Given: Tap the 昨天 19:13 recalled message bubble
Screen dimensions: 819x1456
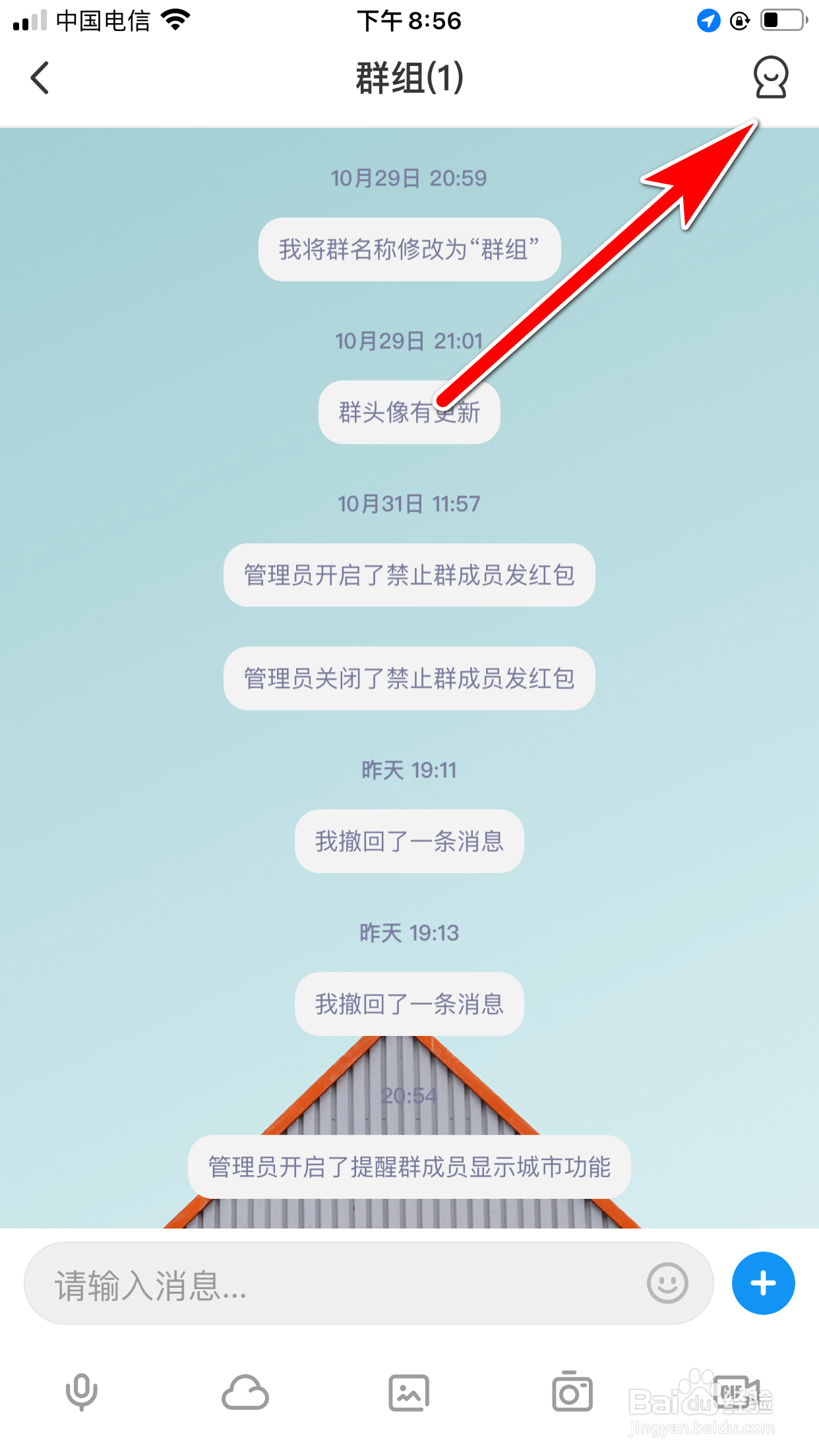Looking at the screenshot, I should click(x=409, y=1004).
